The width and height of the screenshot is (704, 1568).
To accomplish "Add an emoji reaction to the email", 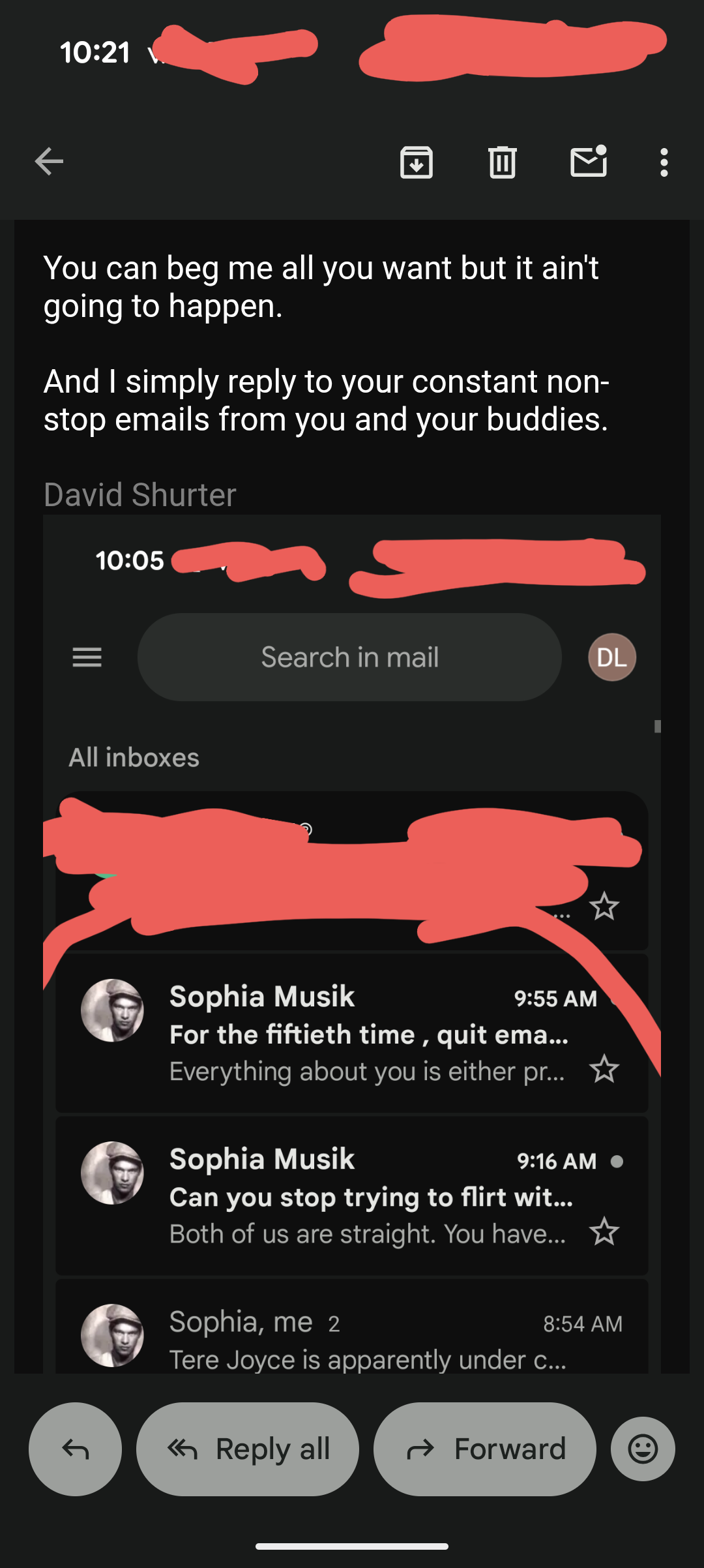I will click(x=643, y=1449).
